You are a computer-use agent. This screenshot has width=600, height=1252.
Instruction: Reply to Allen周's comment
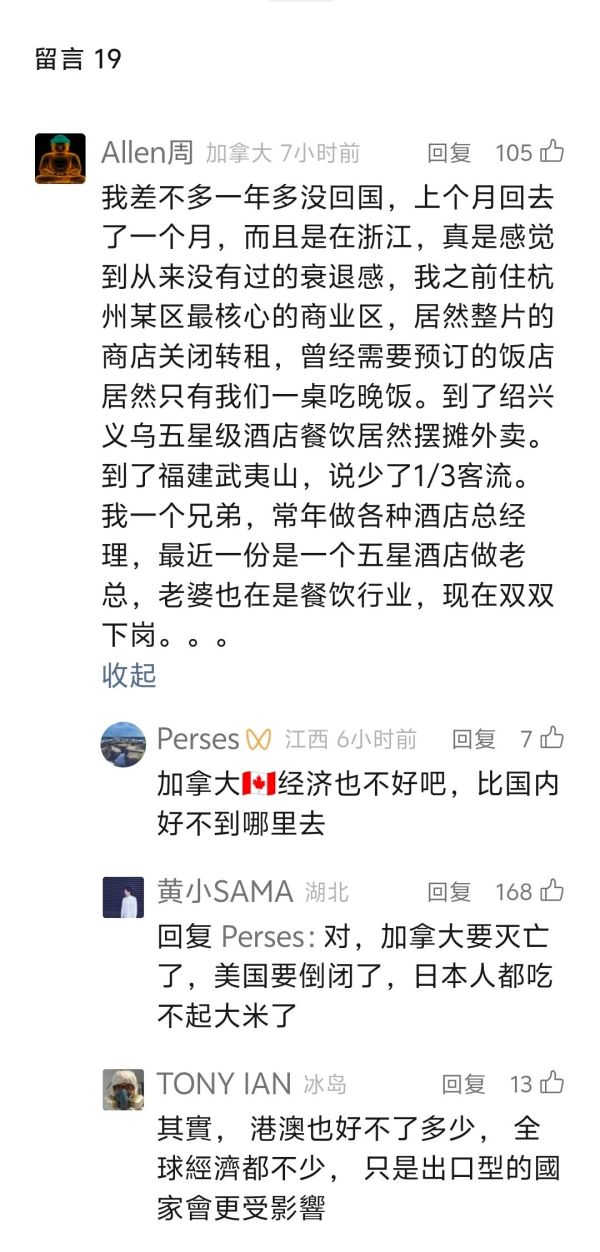pyautogui.click(x=449, y=153)
